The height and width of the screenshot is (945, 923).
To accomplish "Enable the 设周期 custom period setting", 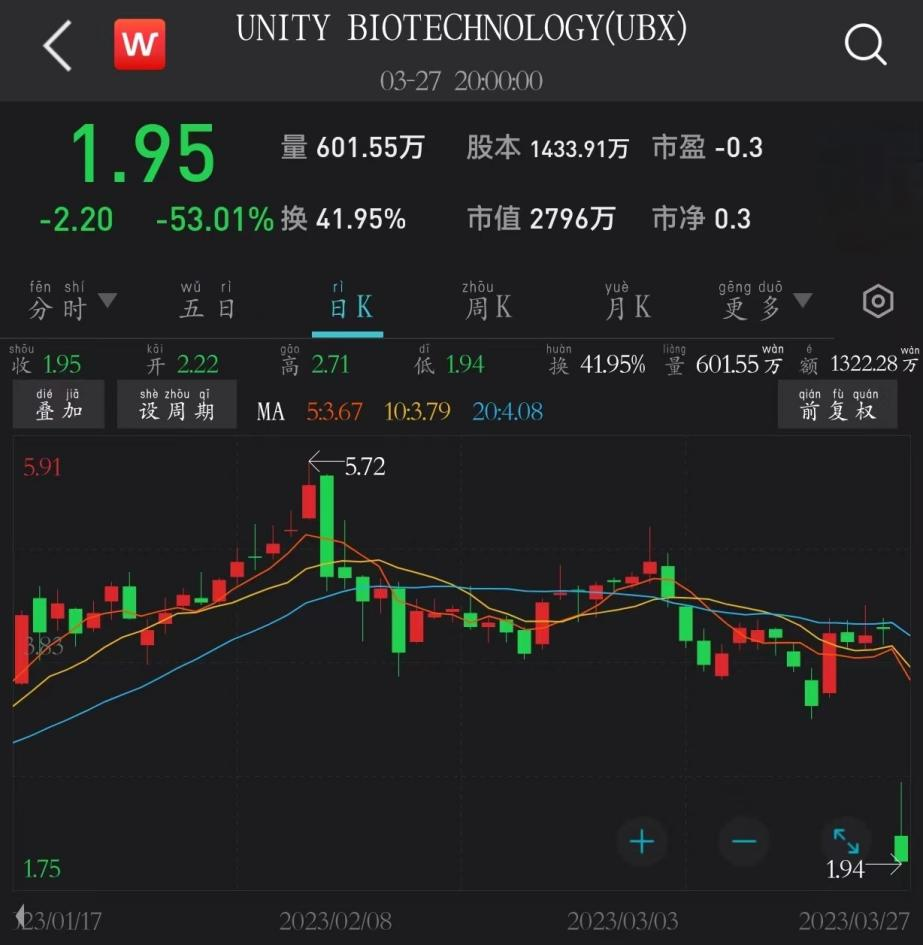I will 176,403.
